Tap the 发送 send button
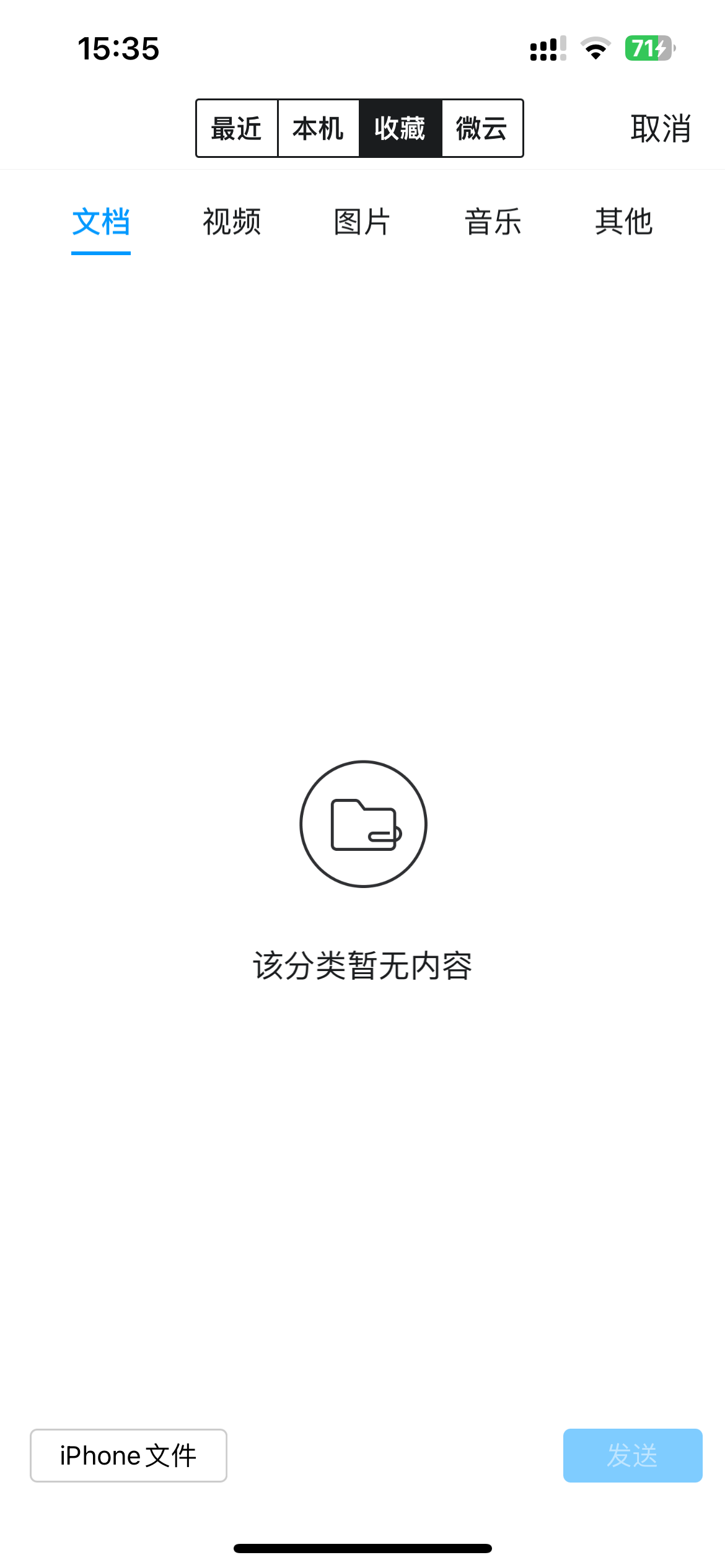The image size is (725, 1568). point(633,1455)
